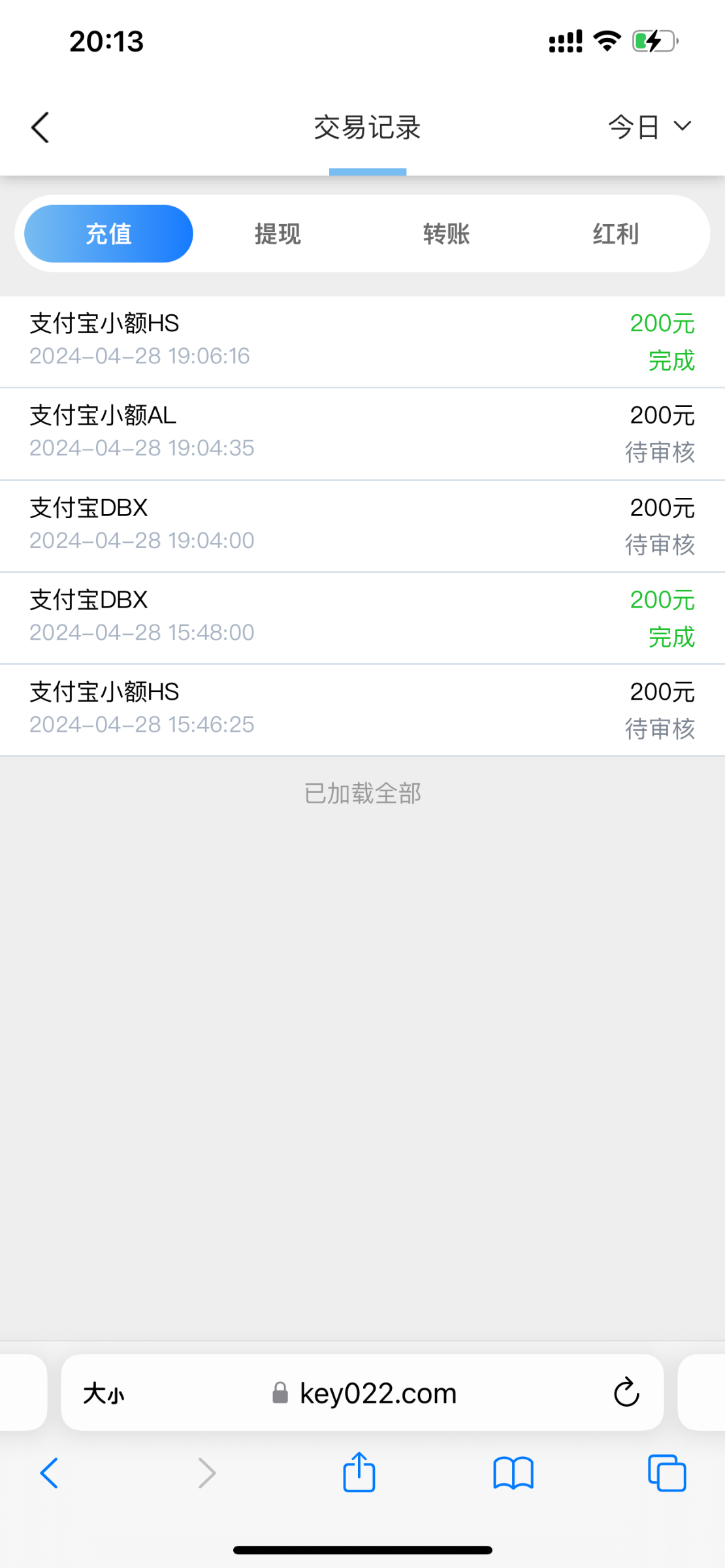The width and height of the screenshot is (725, 1568).
Task: Show all open Safari tabs
Action: click(666, 1473)
